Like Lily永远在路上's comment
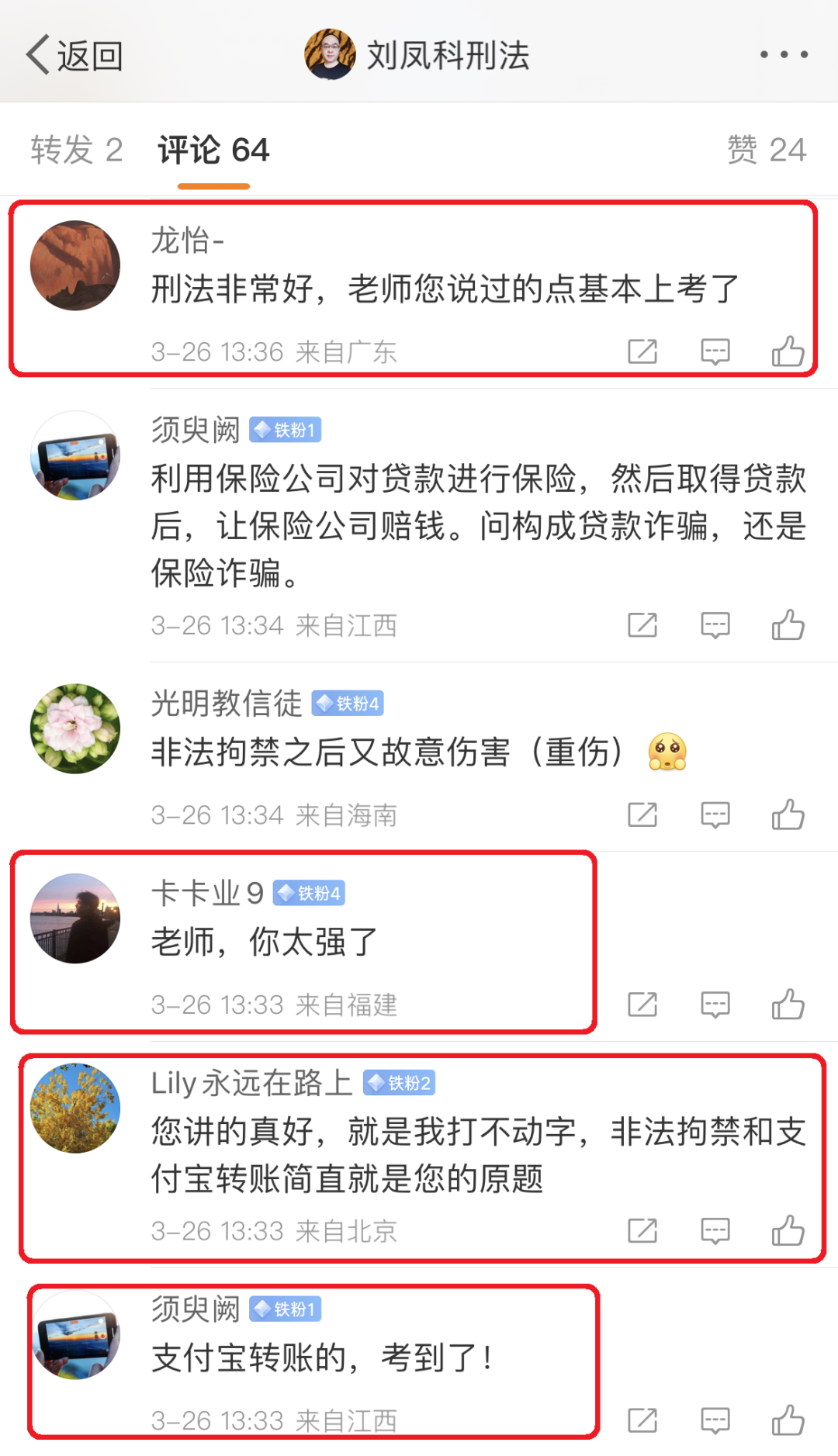838x1456 pixels. (x=788, y=1230)
